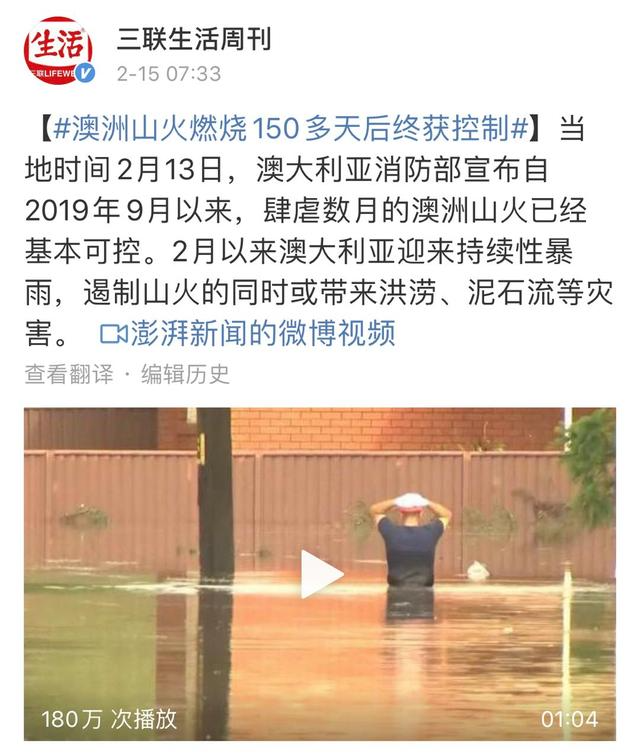Play the flood video
Screen dimensions: 640x753
(320, 574)
